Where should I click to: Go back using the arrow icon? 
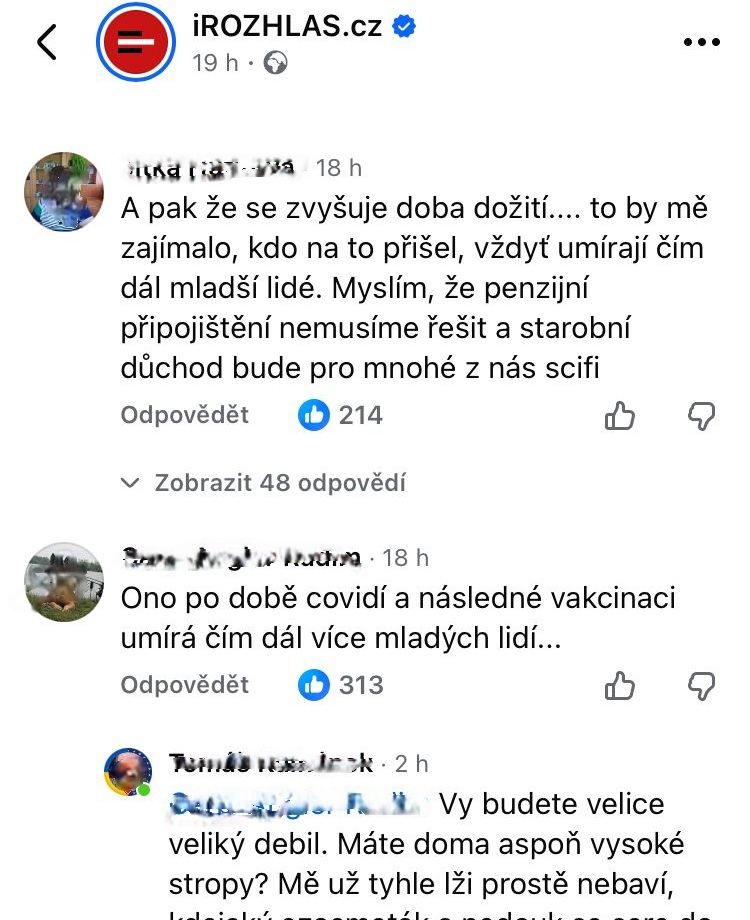[x=47, y=42]
